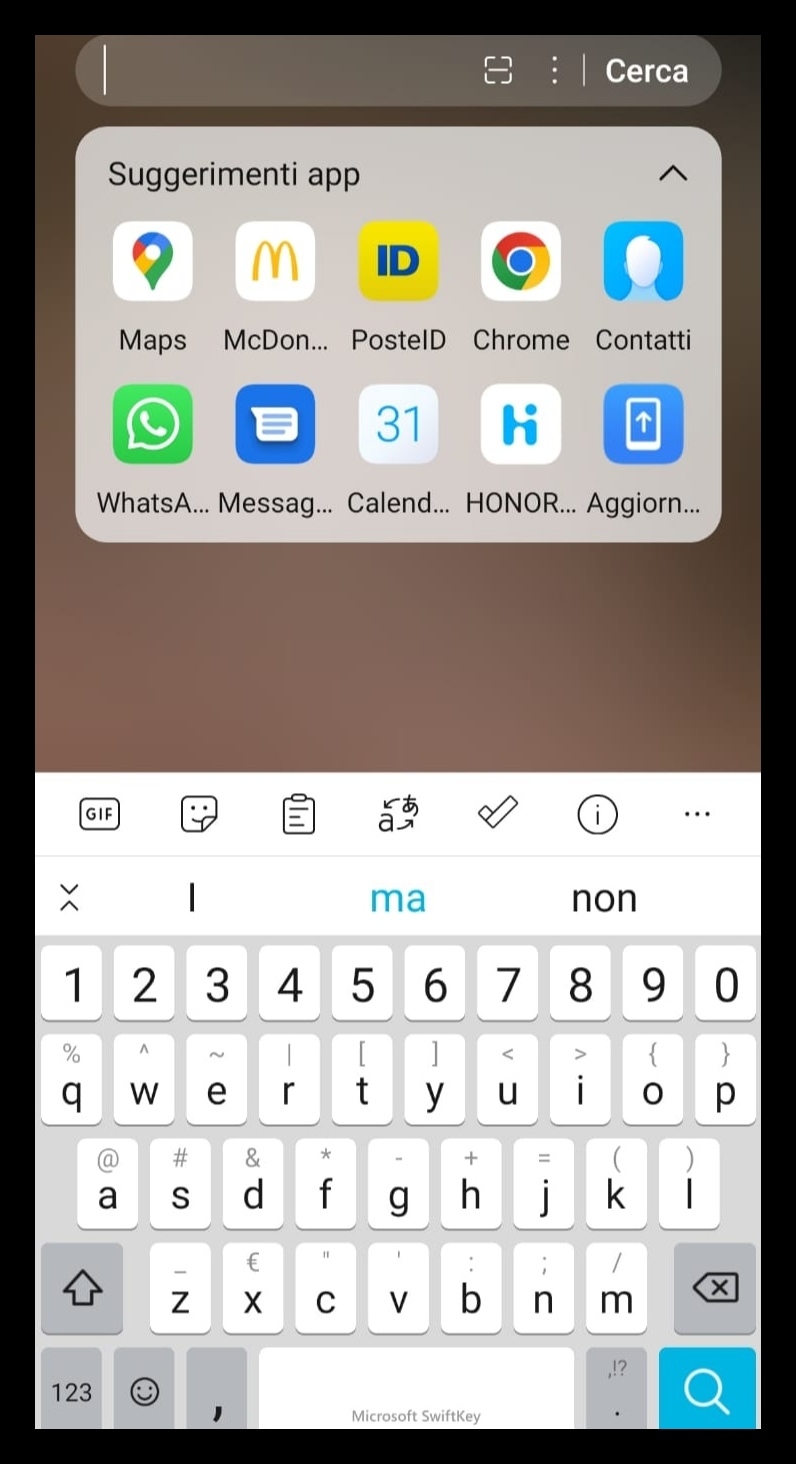Tap the scan icon in the search bar
This screenshot has height=1464, width=796.
498,70
